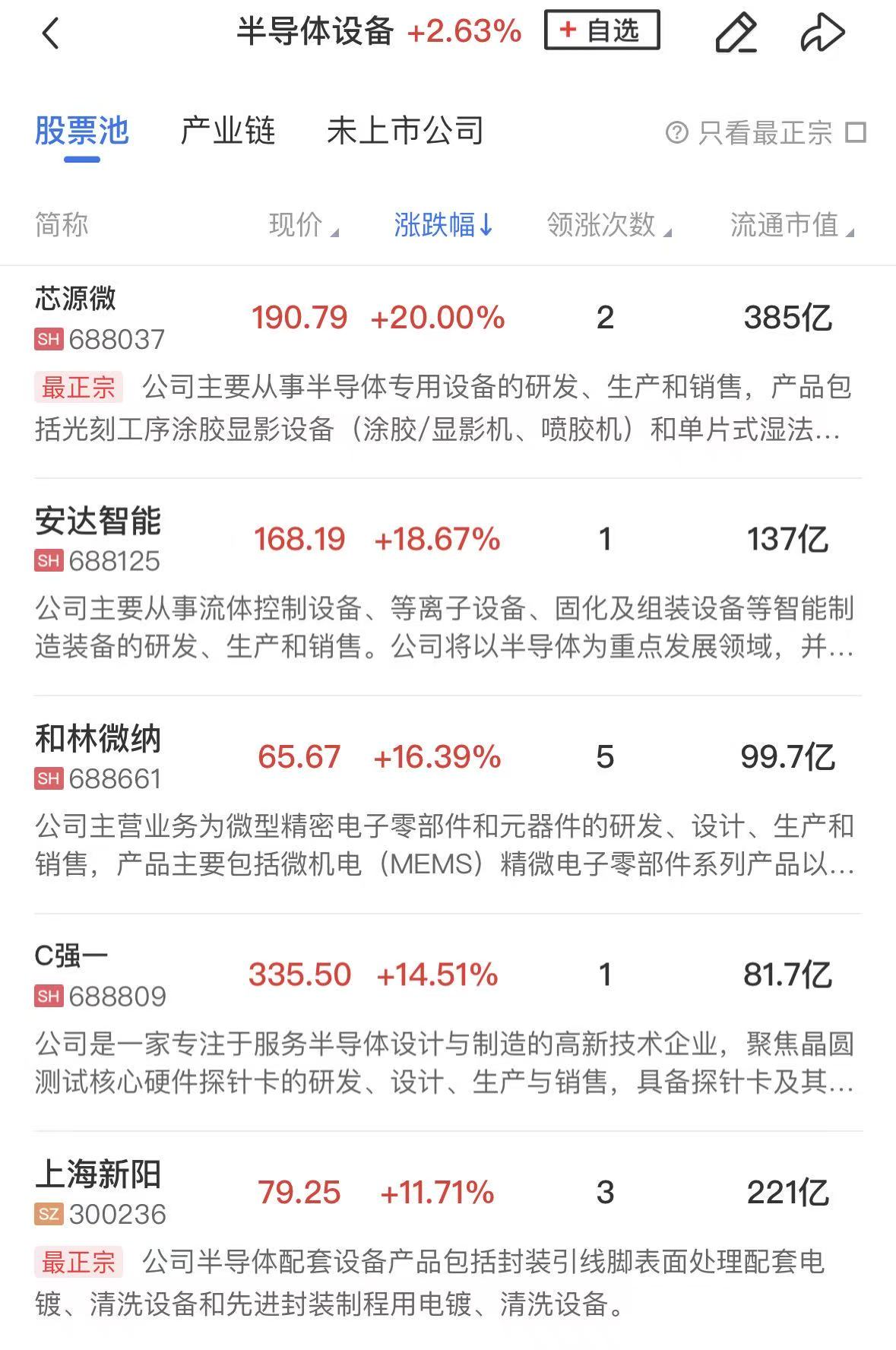896x1350 pixels.
Task: Share this sector page
Action: [x=822, y=33]
